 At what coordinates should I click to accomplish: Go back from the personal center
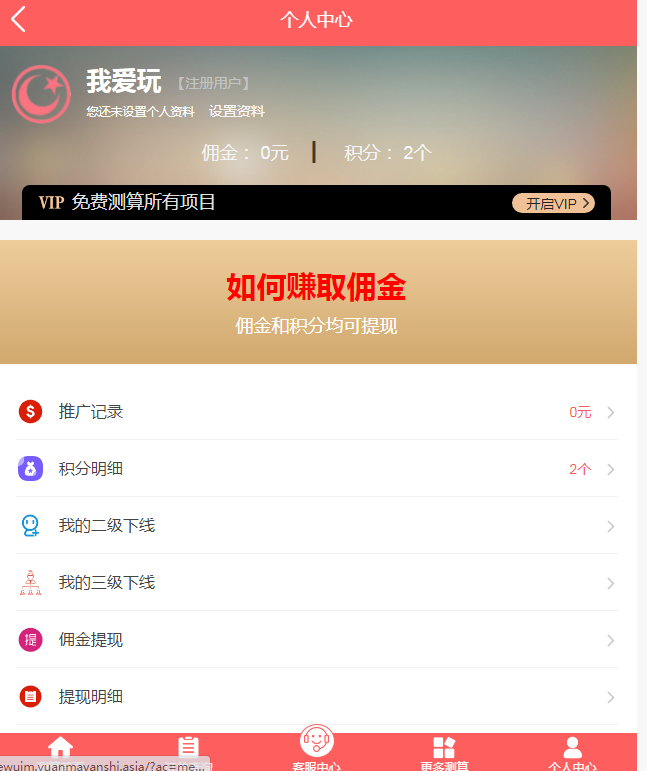coord(19,19)
